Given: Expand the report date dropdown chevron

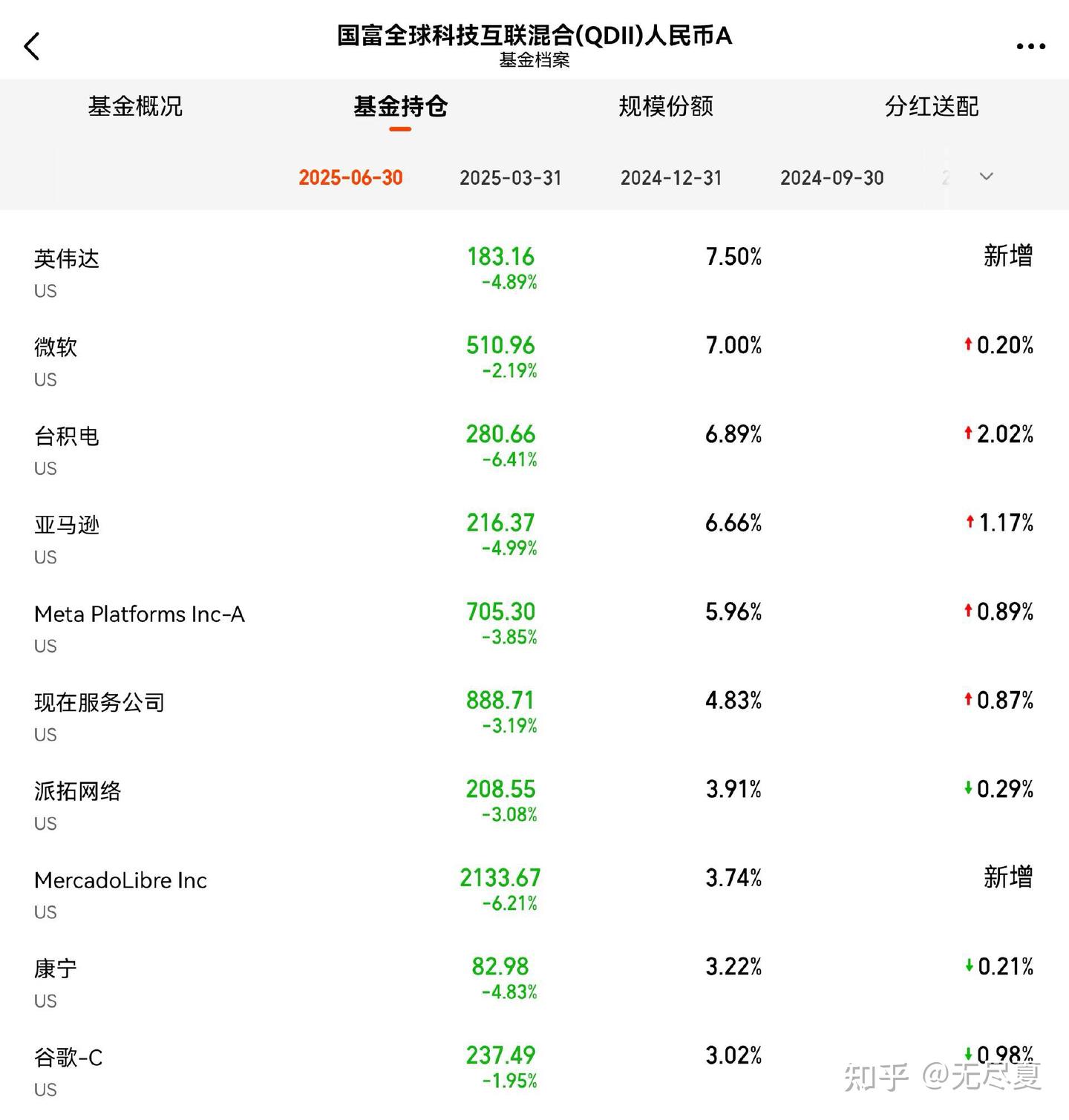Looking at the screenshot, I should tap(986, 177).
